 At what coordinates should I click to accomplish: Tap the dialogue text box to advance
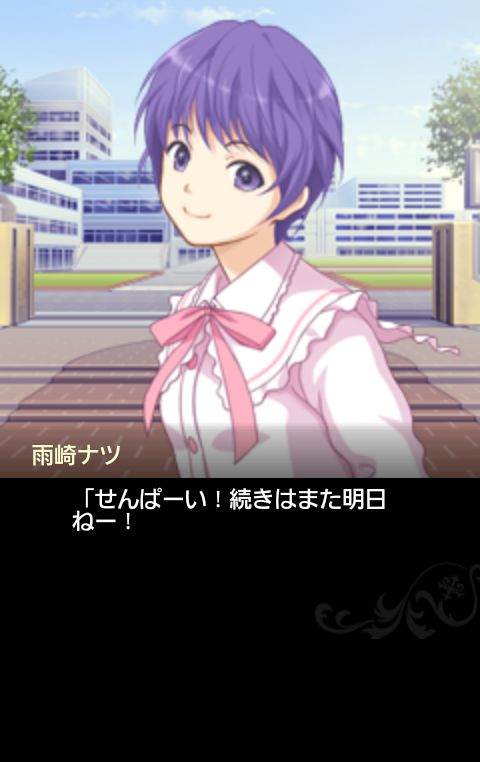click(x=240, y=620)
